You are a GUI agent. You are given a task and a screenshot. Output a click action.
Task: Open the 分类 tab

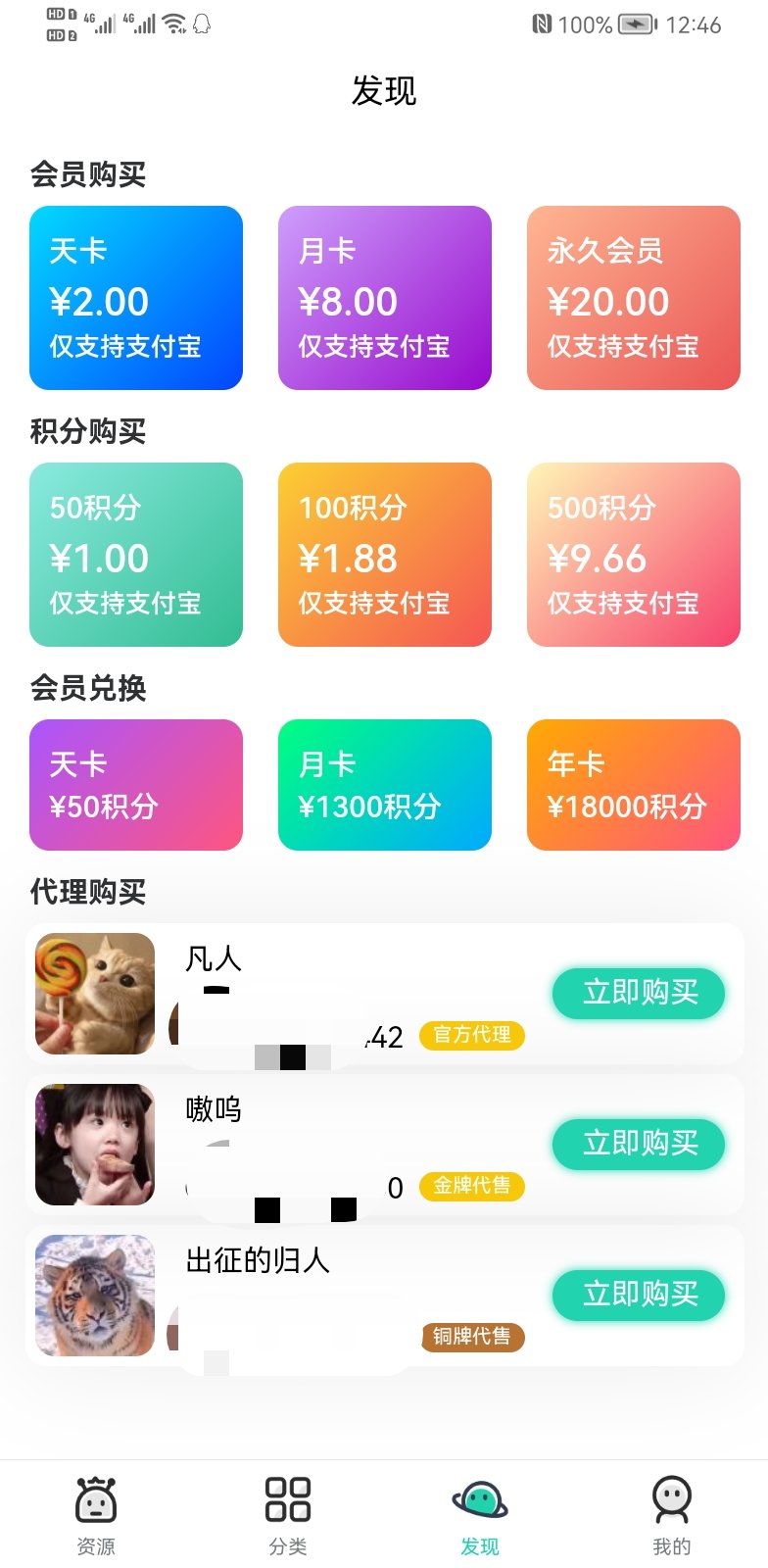tap(288, 1514)
